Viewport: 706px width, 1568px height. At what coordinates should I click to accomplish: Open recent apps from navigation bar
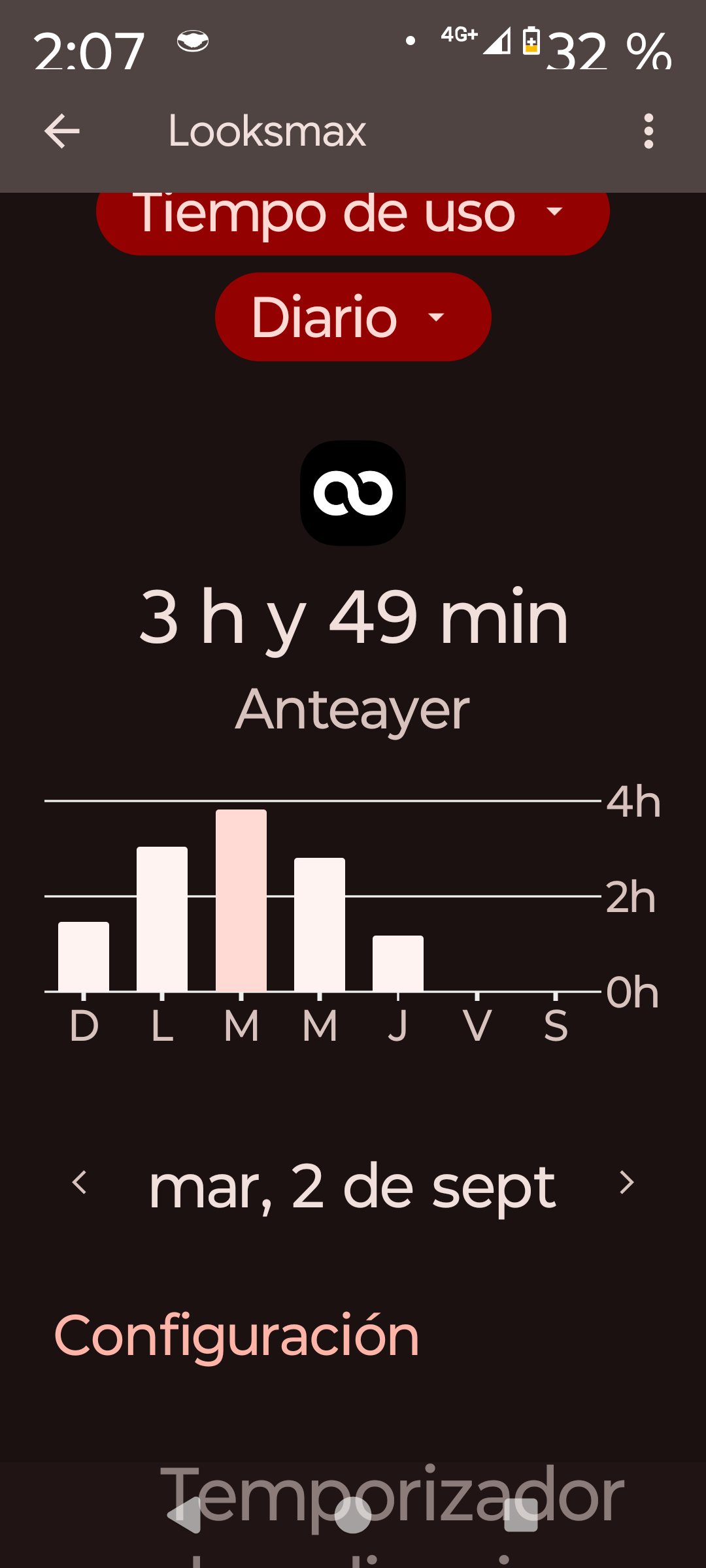click(521, 1514)
